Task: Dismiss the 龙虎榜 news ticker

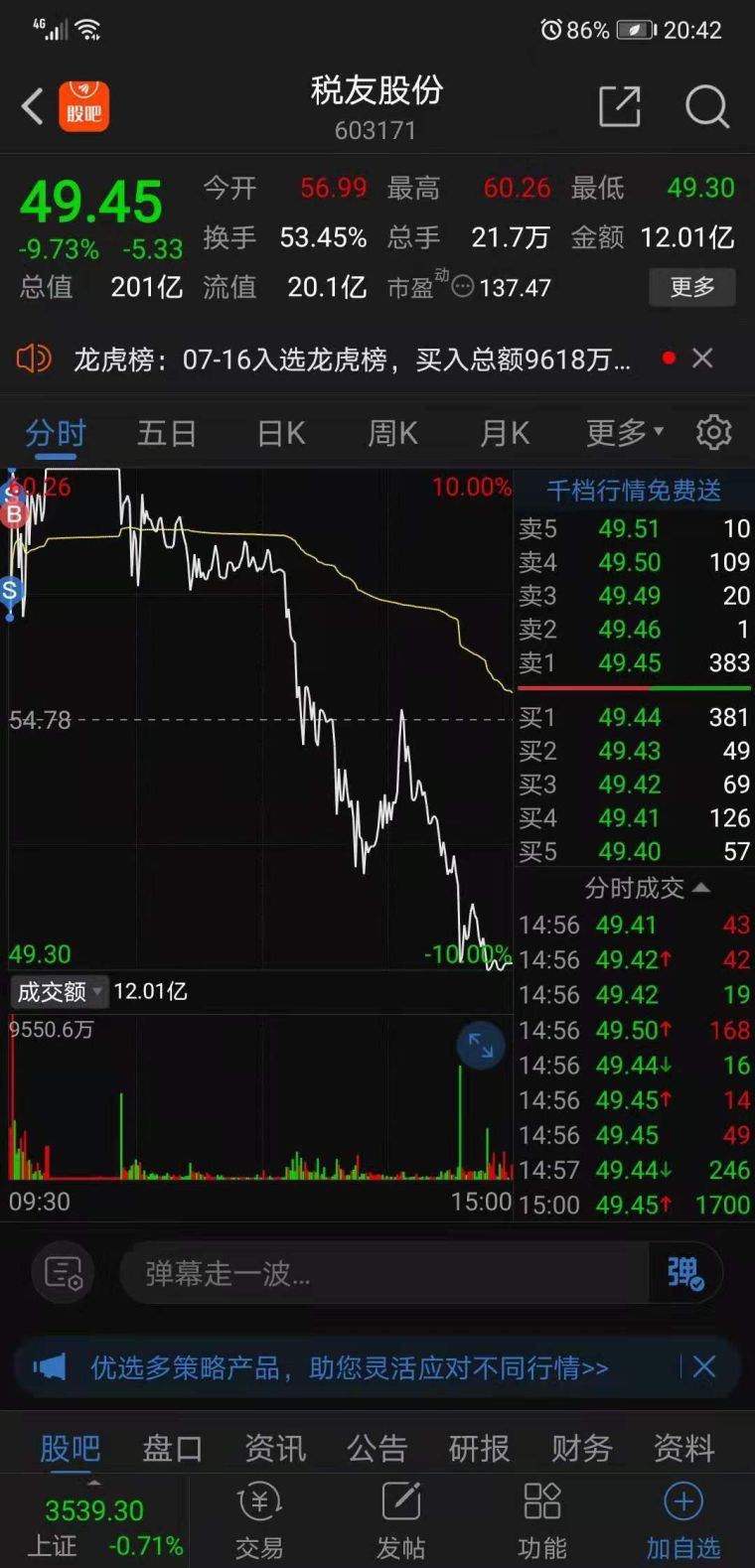Action: coord(702,358)
